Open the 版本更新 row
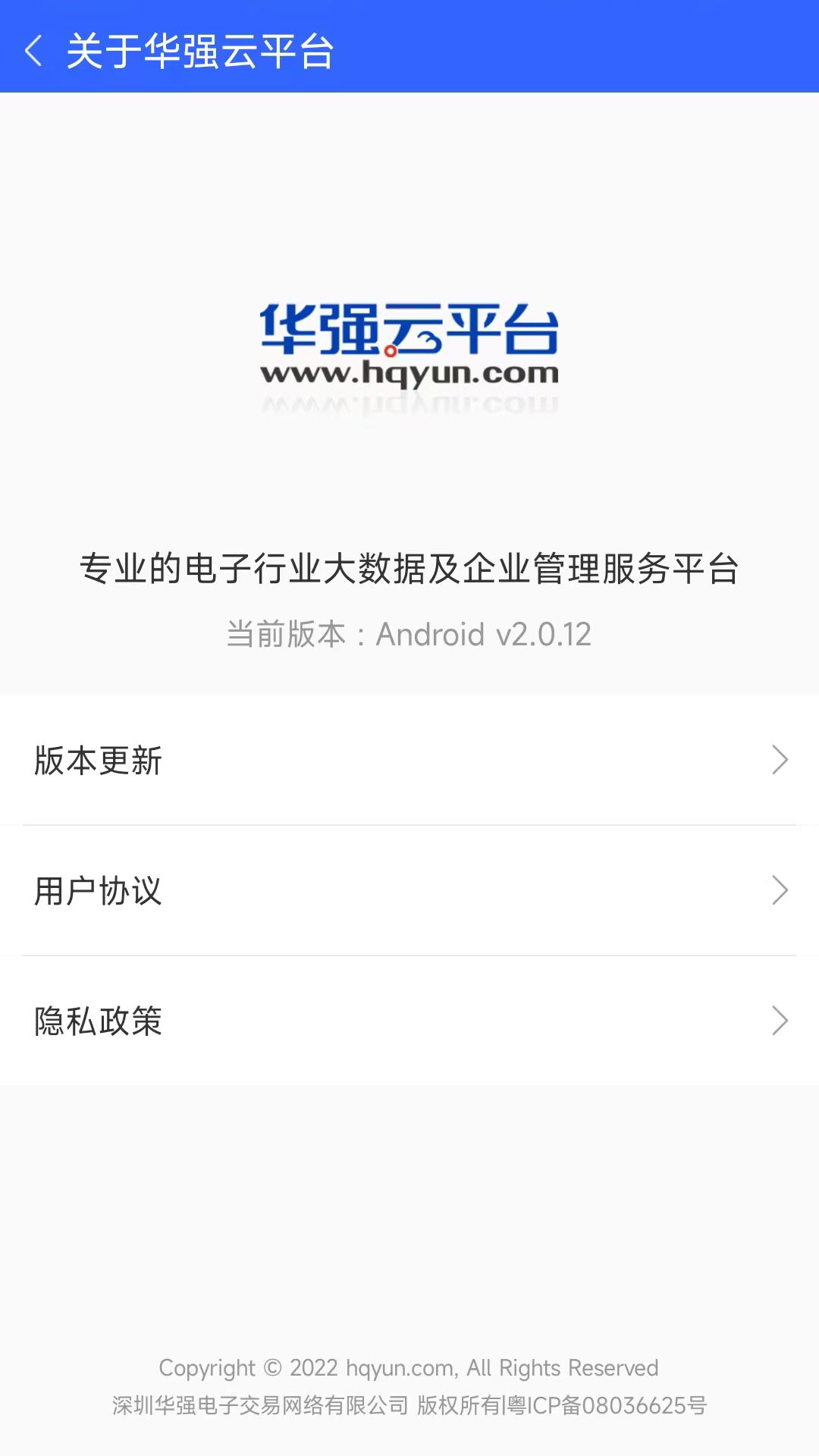Viewport: 819px width, 1456px height. click(409, 761)
